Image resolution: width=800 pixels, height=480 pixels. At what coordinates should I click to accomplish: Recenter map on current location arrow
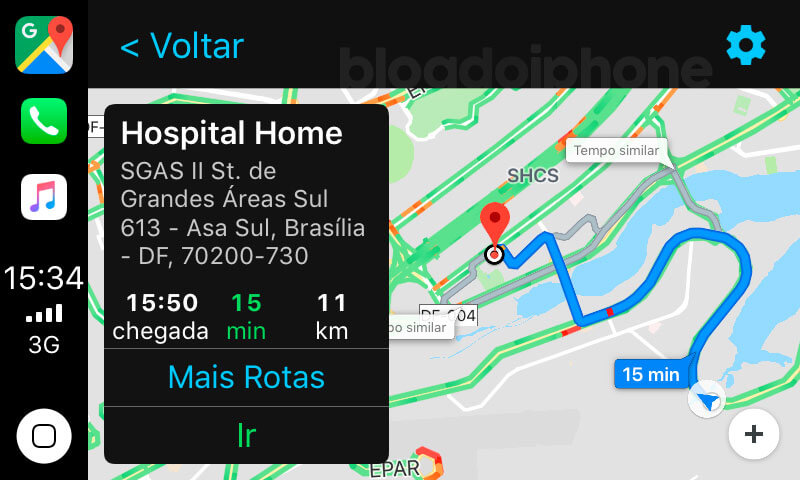pos(708,400)
